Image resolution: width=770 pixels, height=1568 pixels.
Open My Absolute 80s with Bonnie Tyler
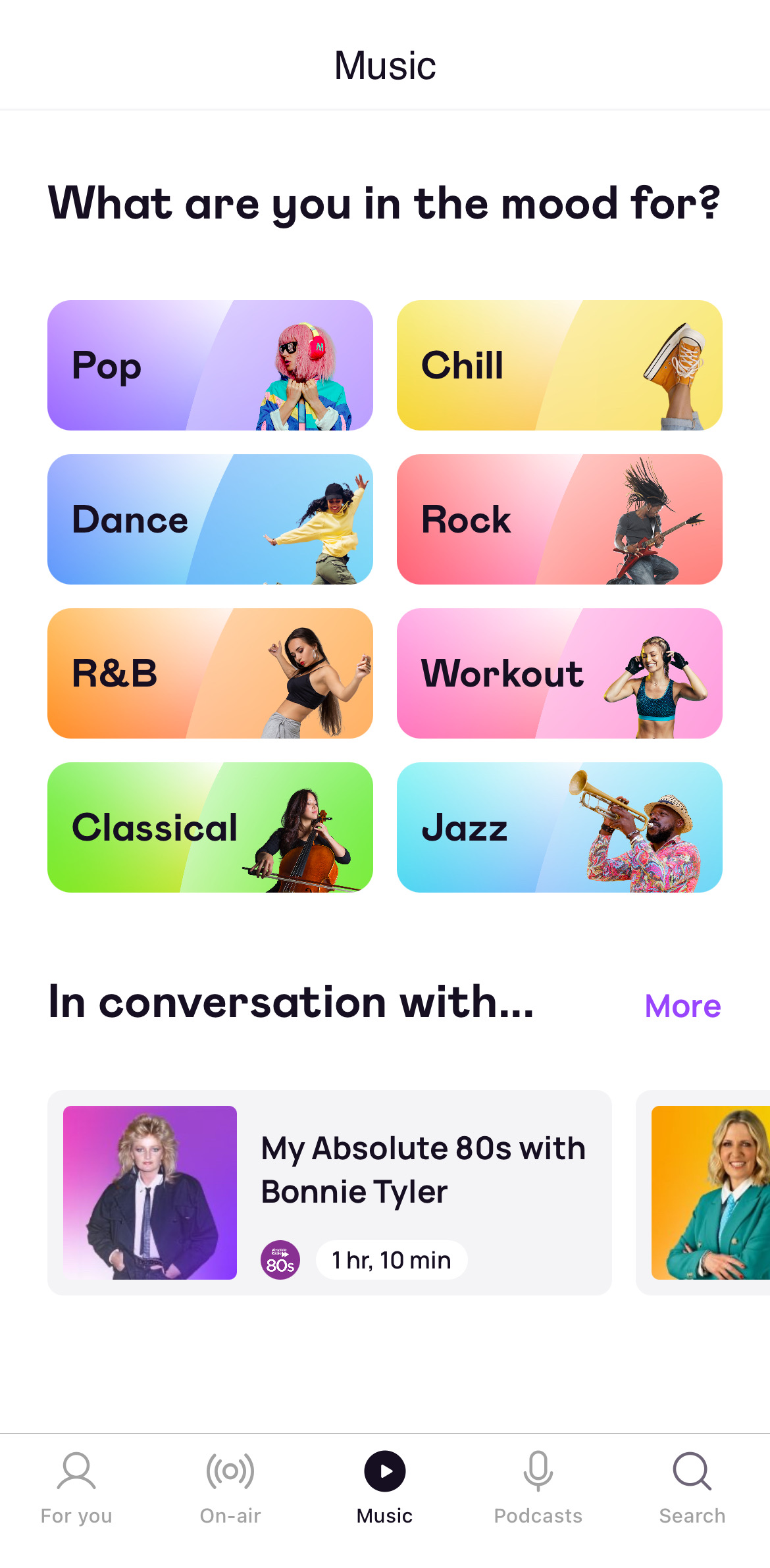pos(329,1192)
